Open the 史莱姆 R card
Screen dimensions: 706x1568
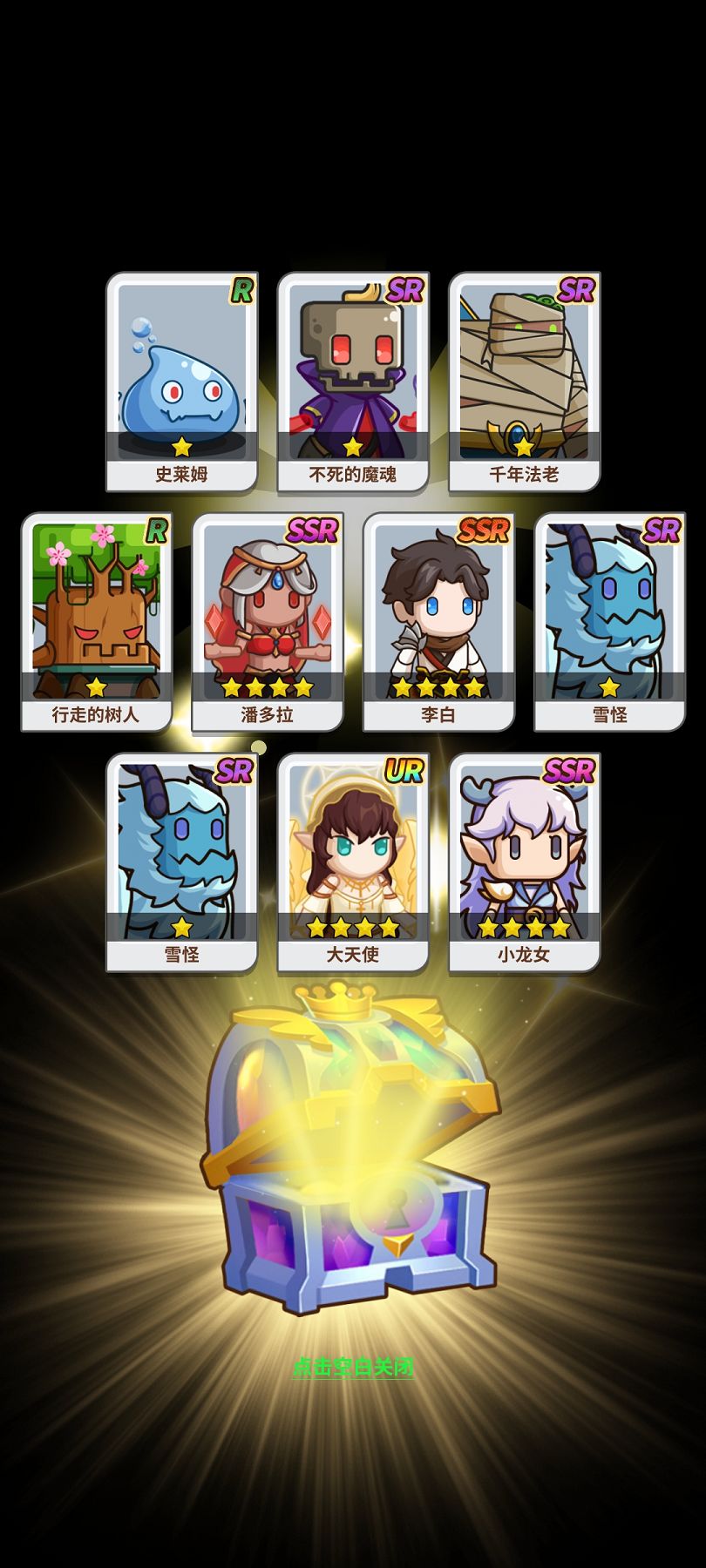coord(182,382)
